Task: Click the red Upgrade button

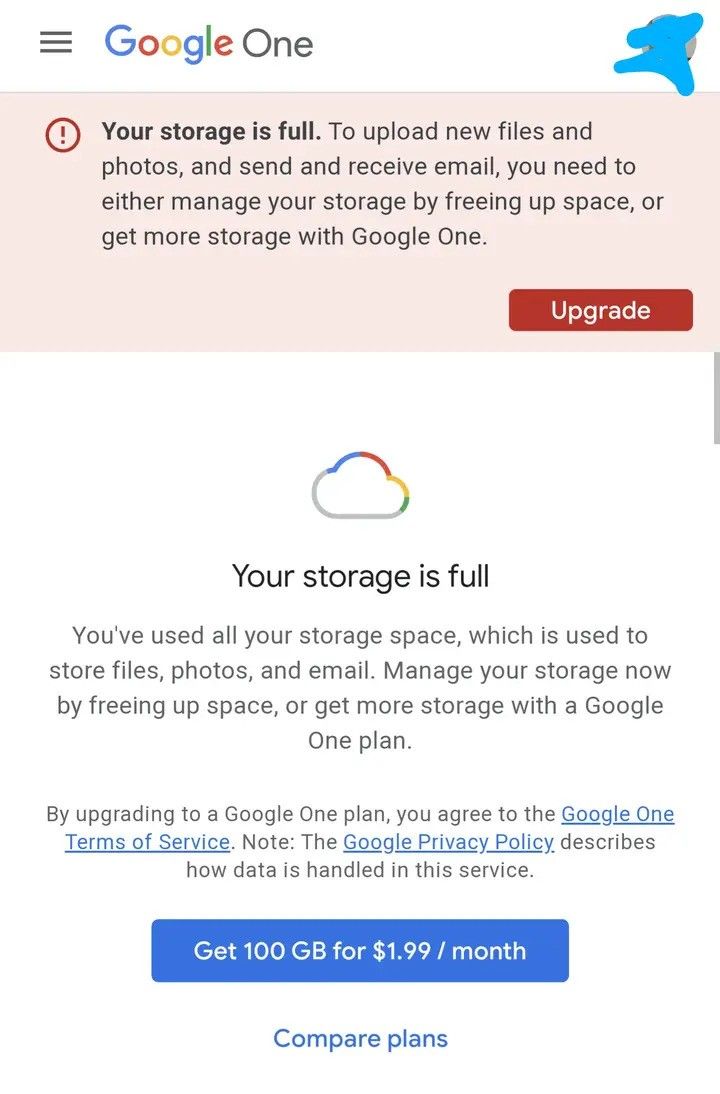Action: coord(600,310)
